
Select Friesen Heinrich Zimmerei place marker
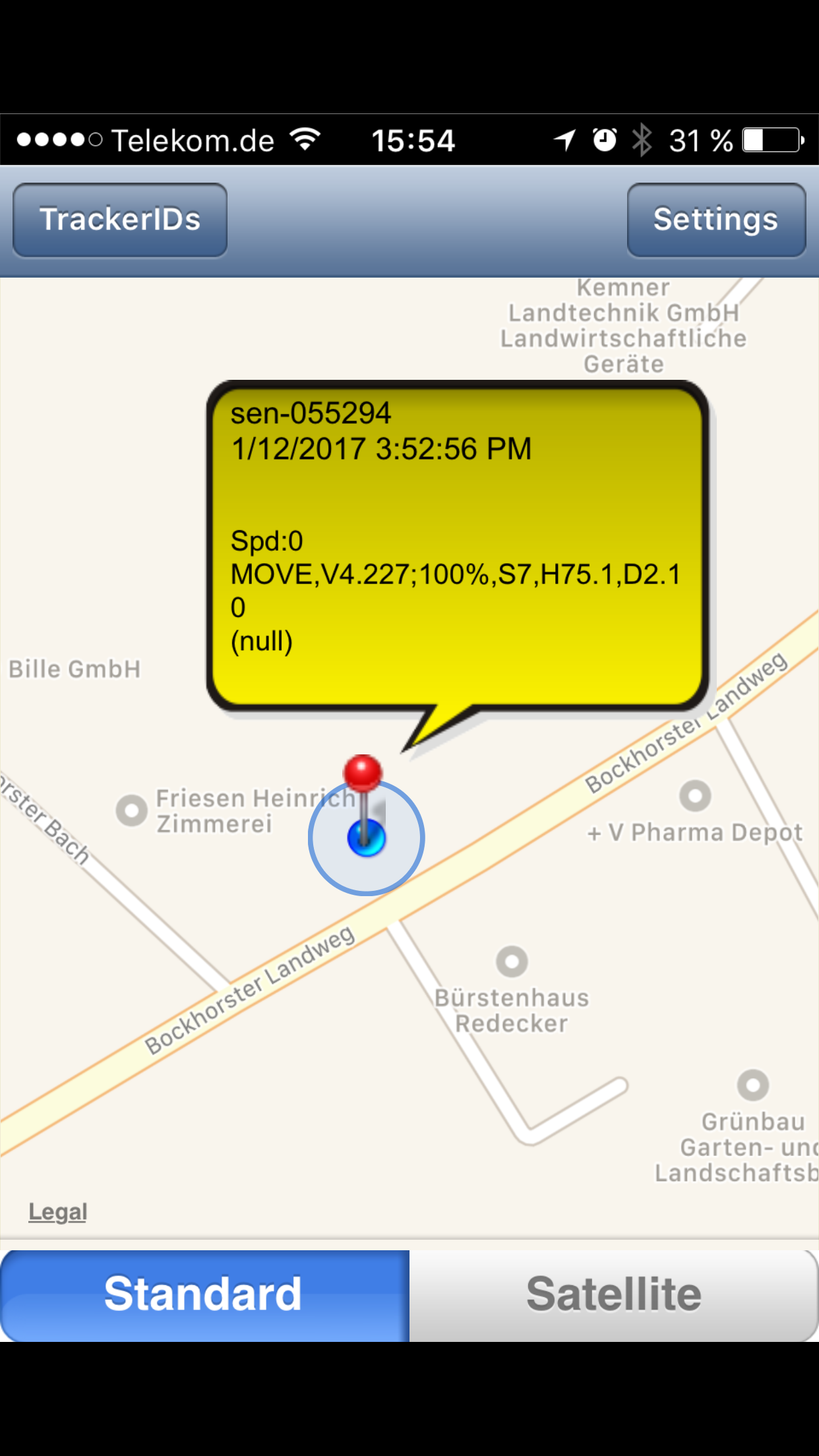[132, 810]
